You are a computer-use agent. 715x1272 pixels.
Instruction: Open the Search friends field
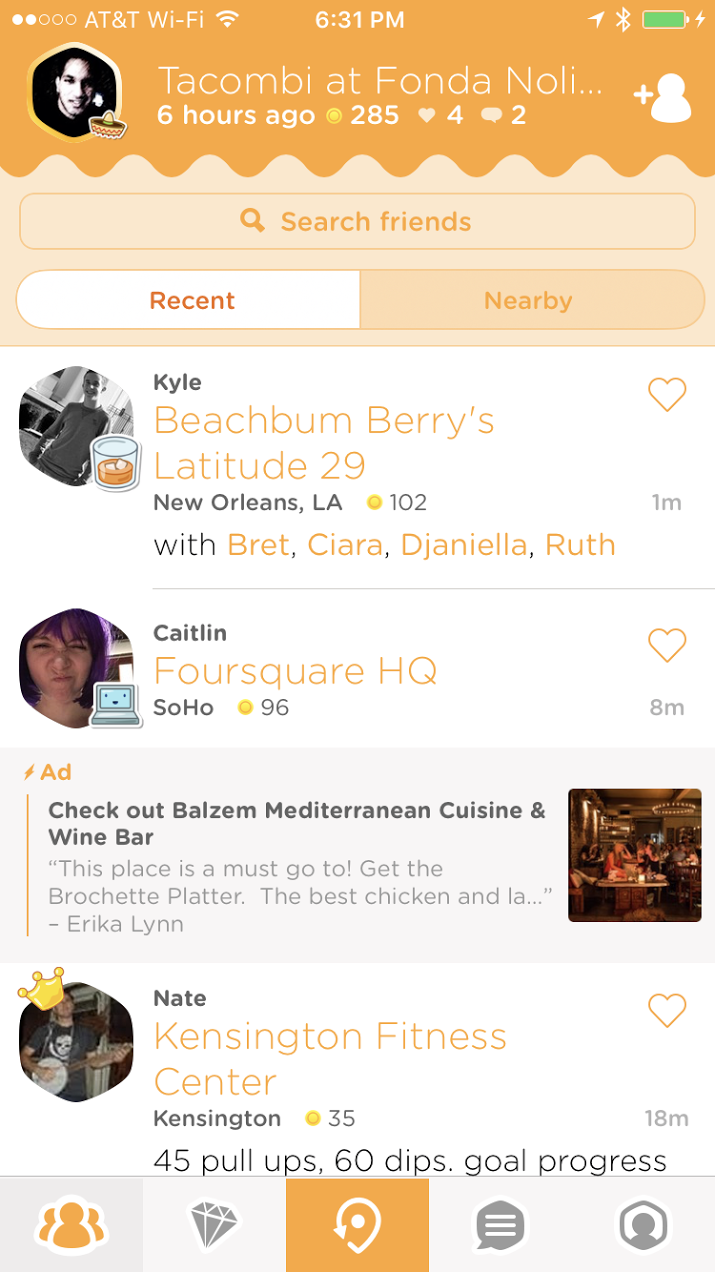coord(357,221)
